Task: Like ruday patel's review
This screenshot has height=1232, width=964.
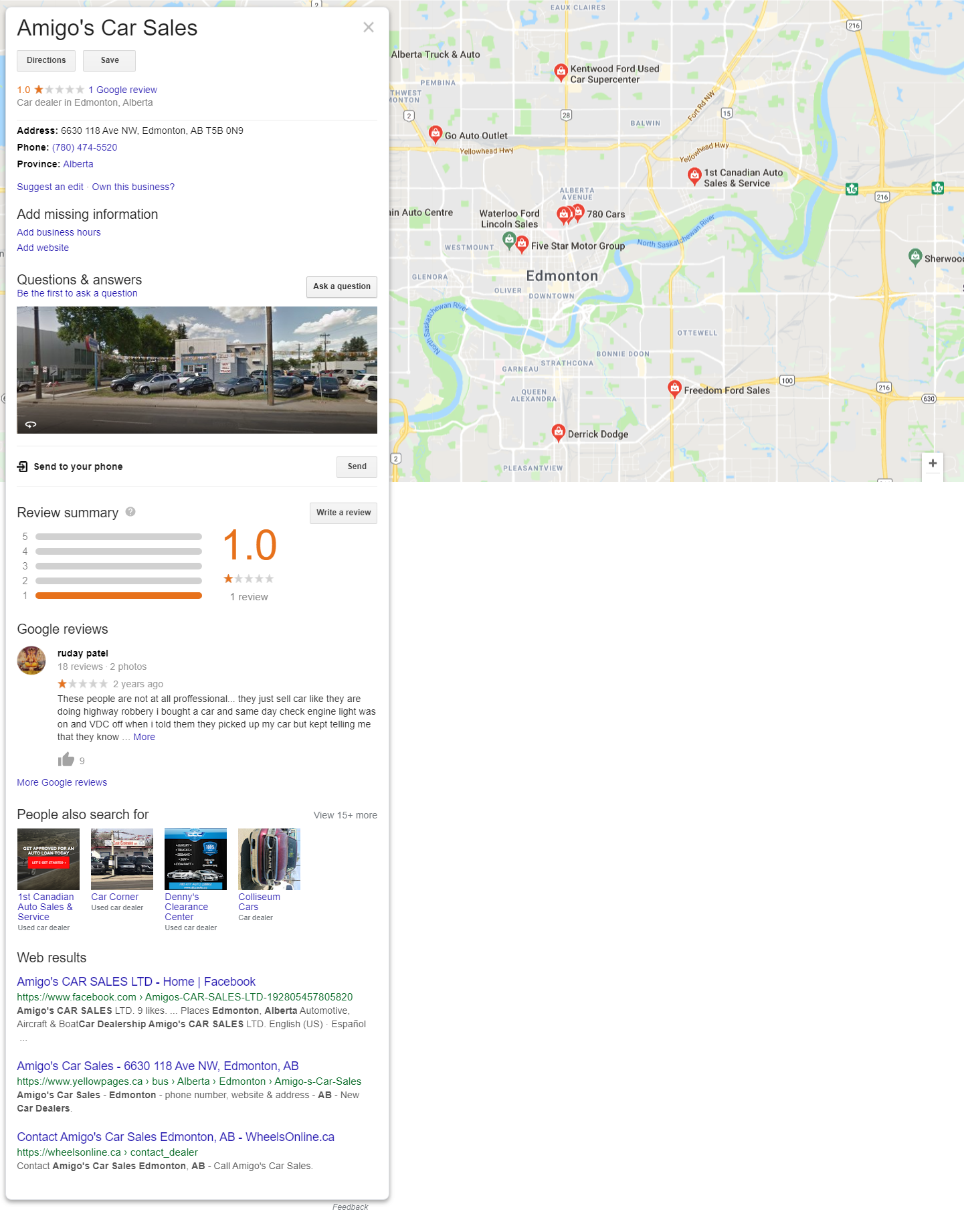Action: pyautogui.click(x=66, y=760)
